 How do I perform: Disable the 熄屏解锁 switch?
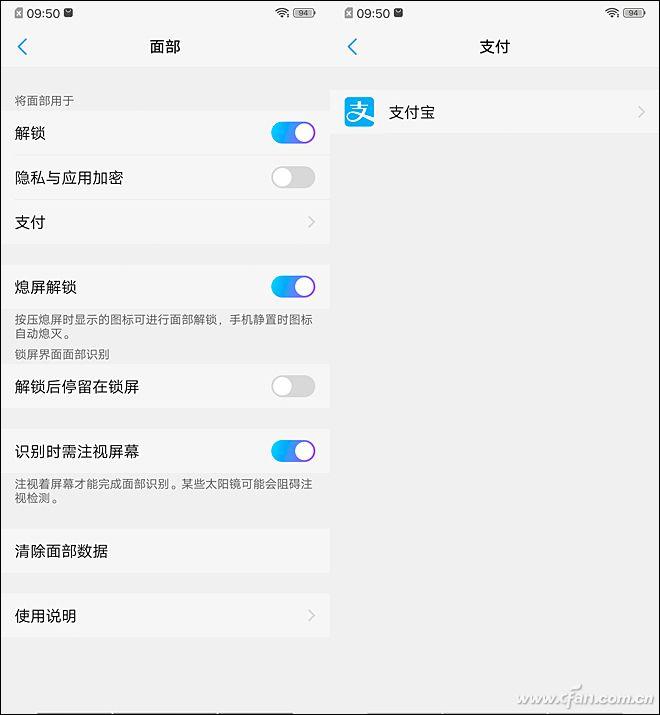[x=293, y=287]
